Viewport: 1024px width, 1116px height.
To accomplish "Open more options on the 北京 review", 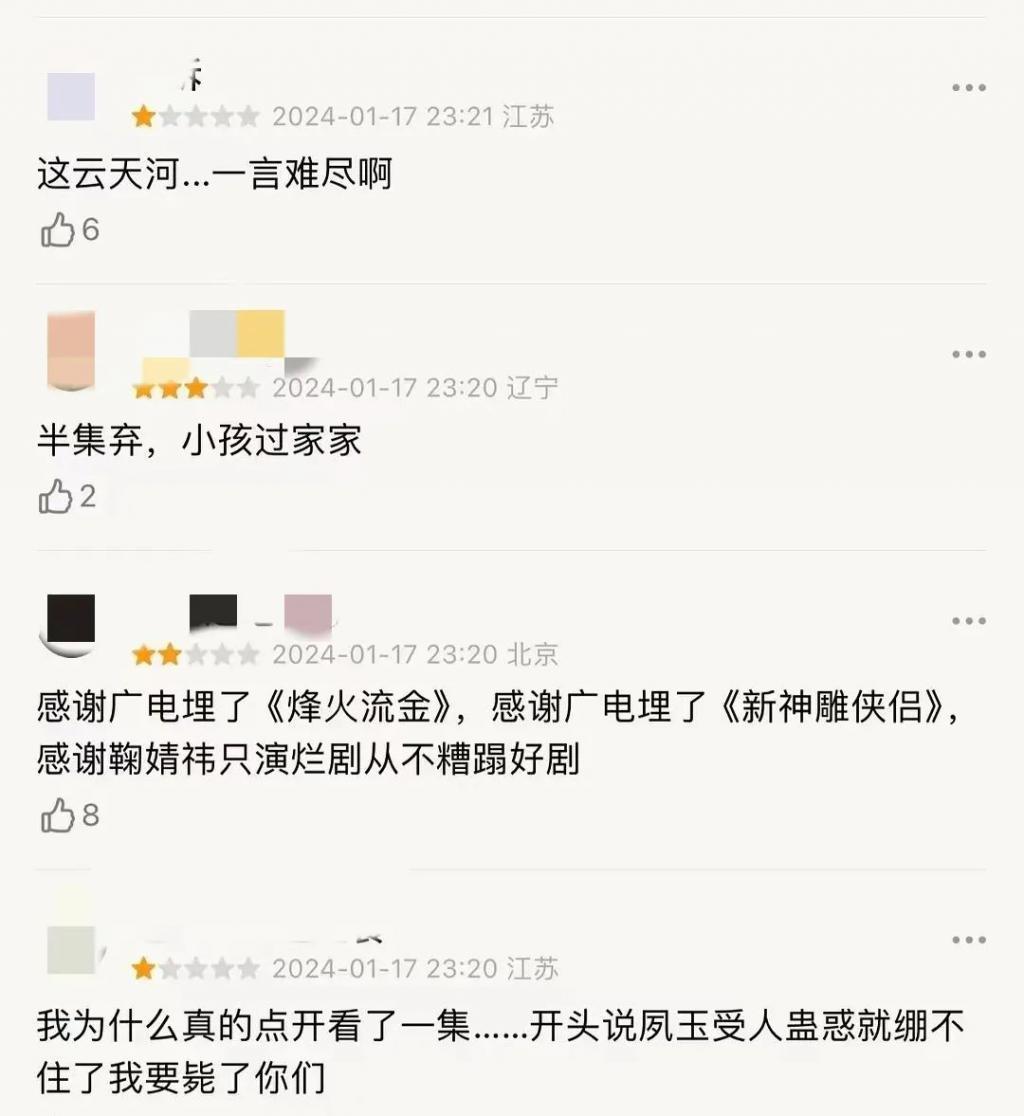I will (x=967, y=621).
